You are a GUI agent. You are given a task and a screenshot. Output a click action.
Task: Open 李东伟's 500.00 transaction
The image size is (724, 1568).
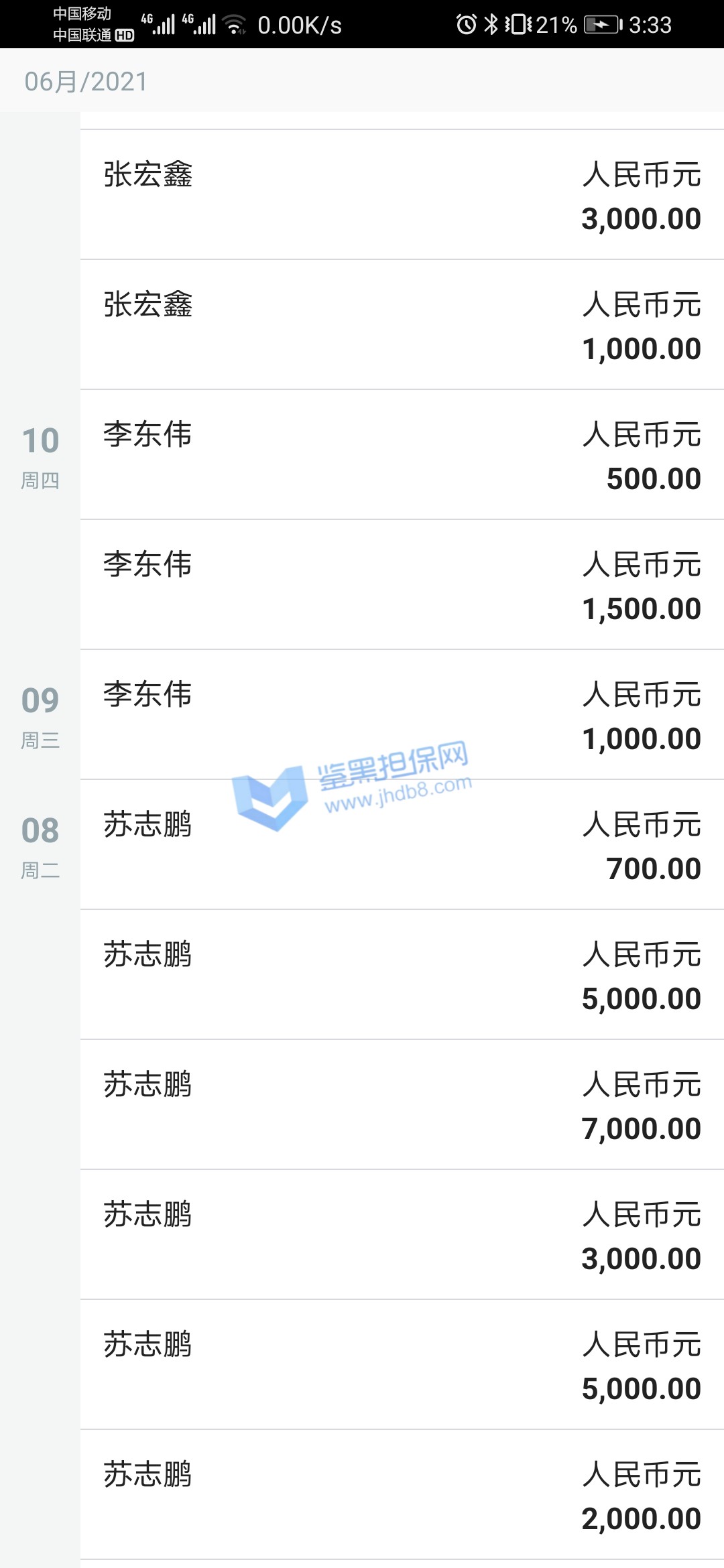tap(402, 455)
